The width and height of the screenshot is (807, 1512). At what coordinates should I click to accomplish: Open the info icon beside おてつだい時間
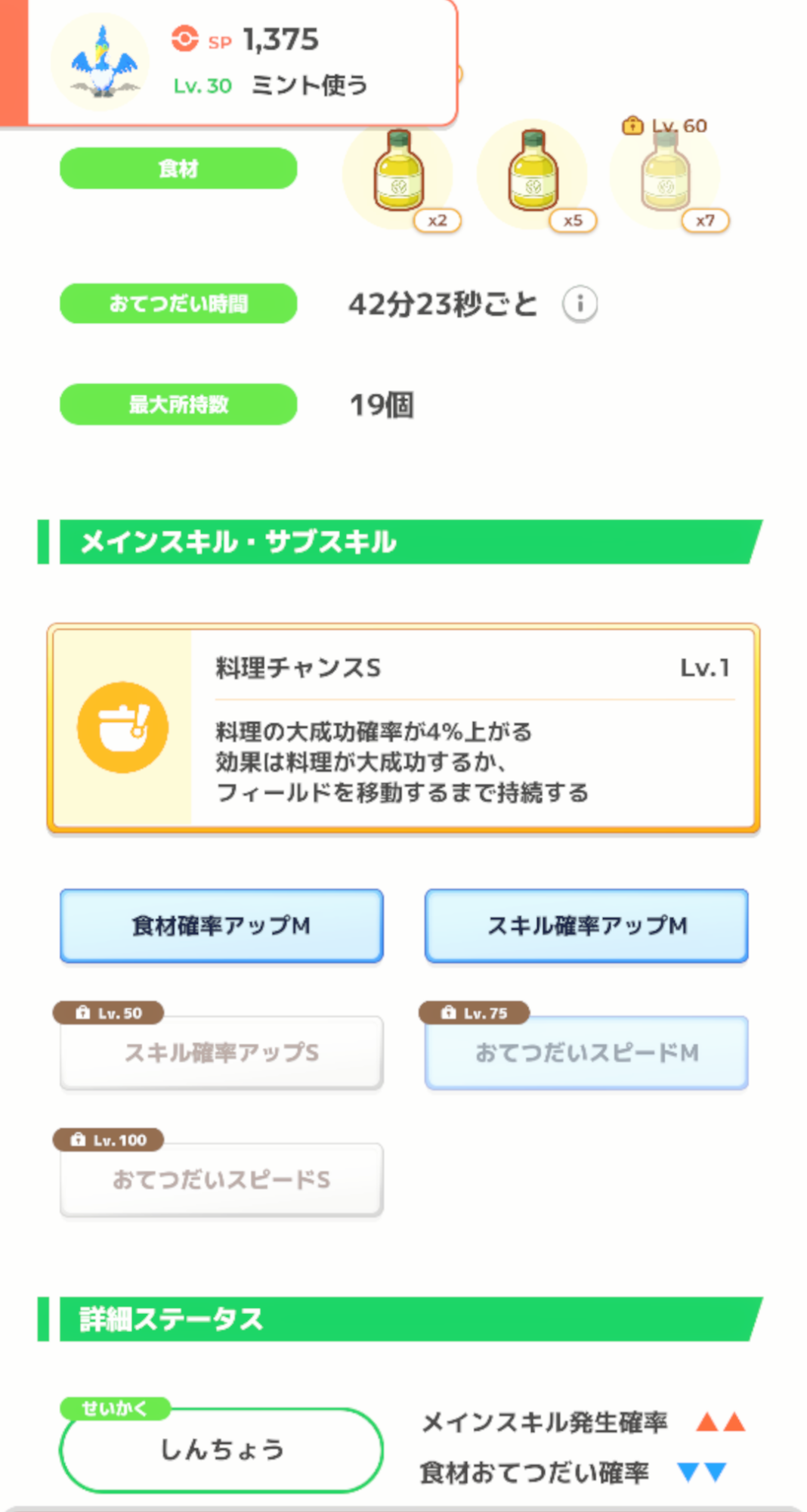point(580,305)
